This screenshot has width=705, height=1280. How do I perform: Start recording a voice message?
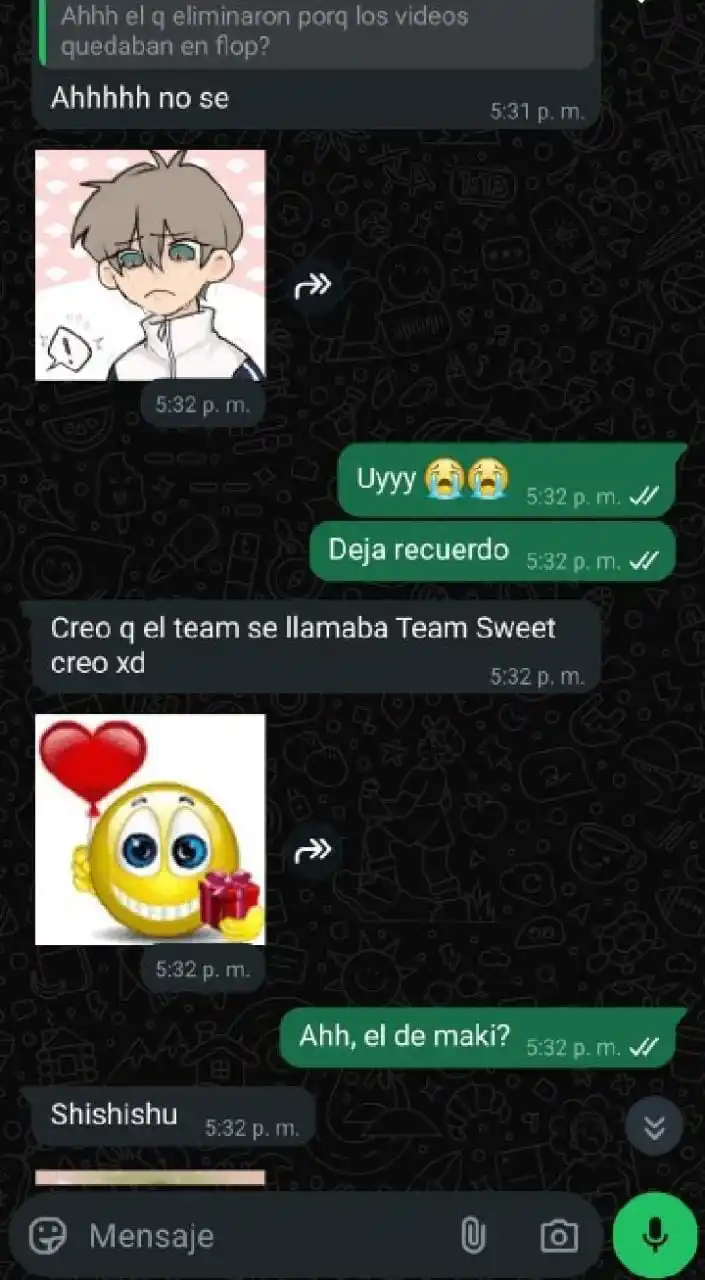655,1236
